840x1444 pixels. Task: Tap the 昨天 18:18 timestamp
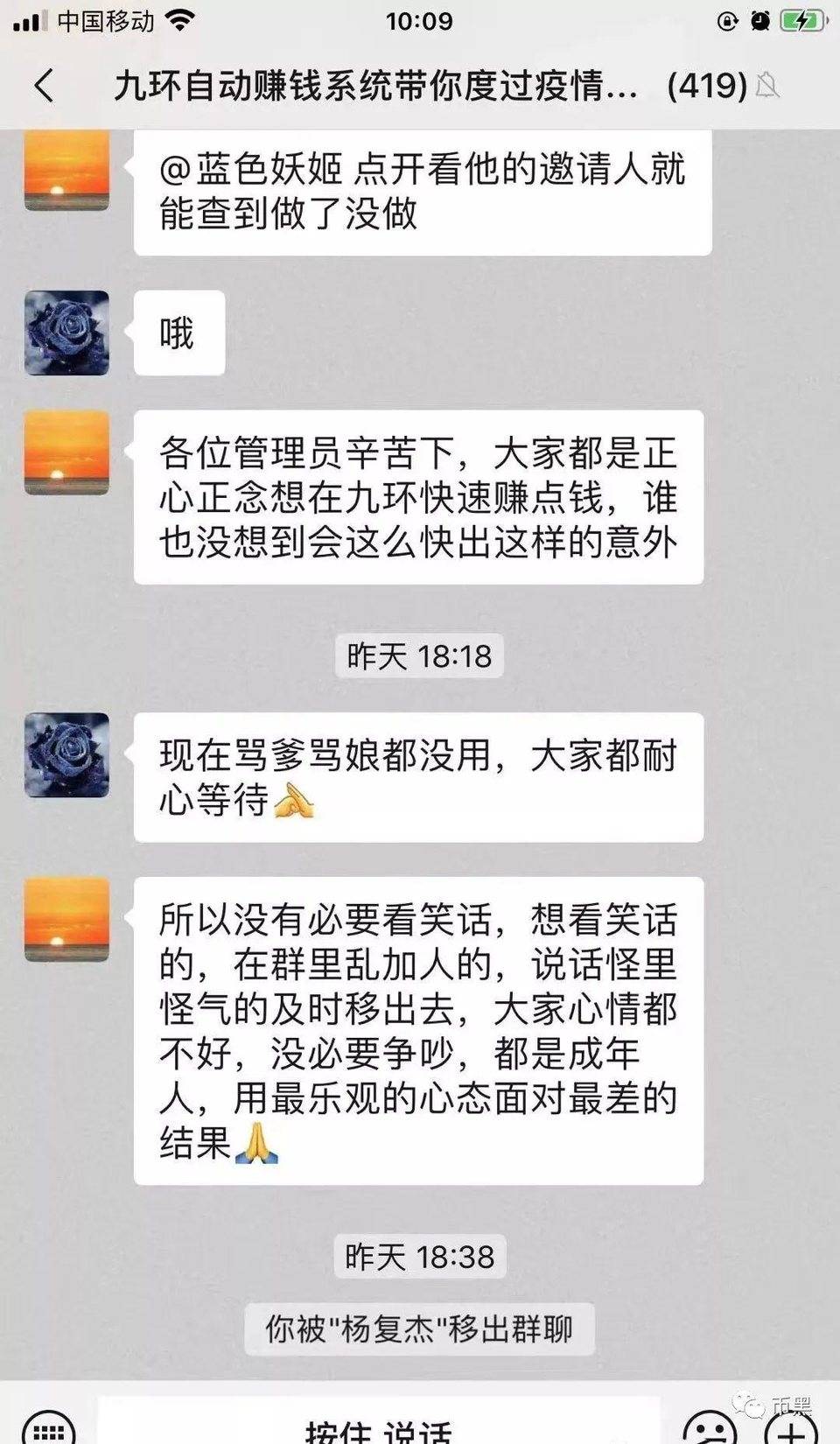click(420, 653)
